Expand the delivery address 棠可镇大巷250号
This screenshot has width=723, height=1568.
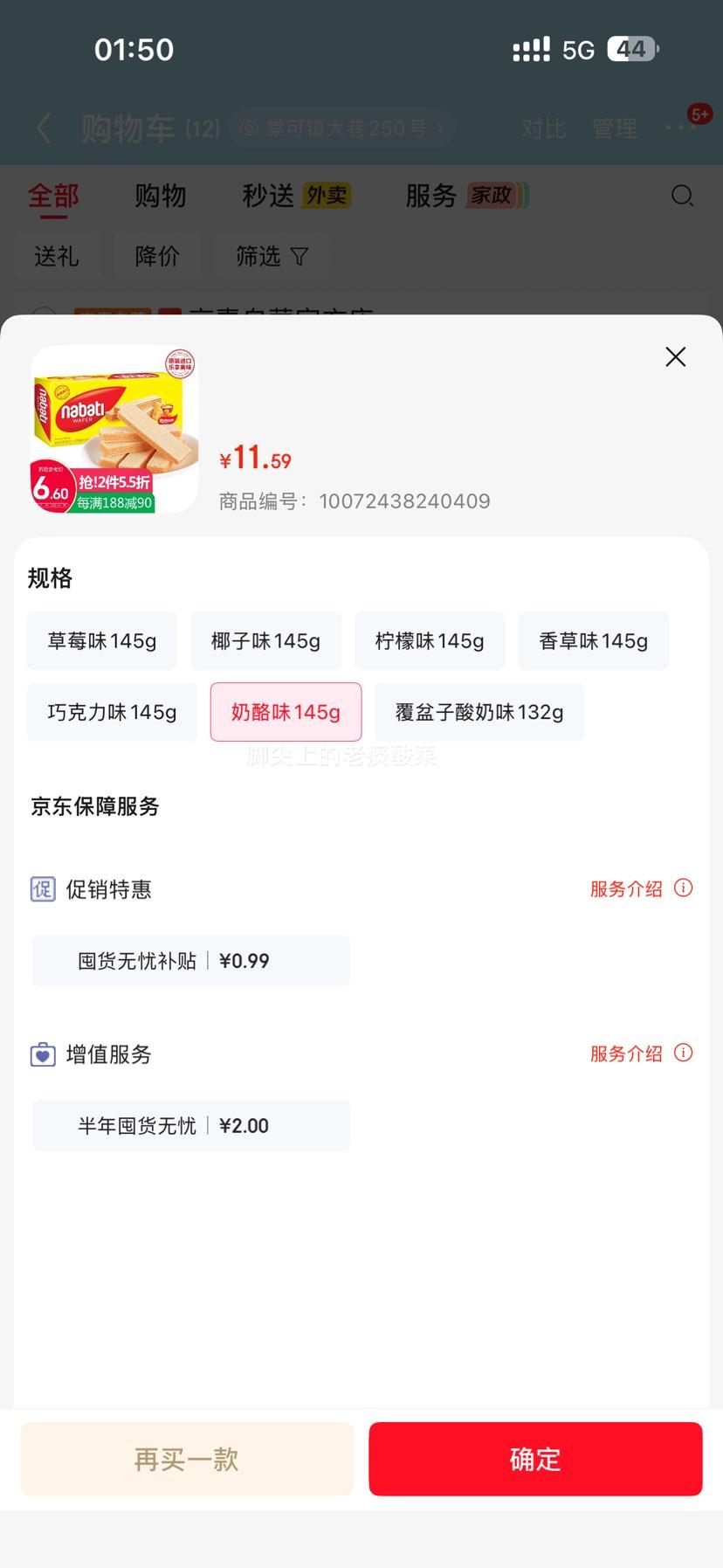click(342, 128)
